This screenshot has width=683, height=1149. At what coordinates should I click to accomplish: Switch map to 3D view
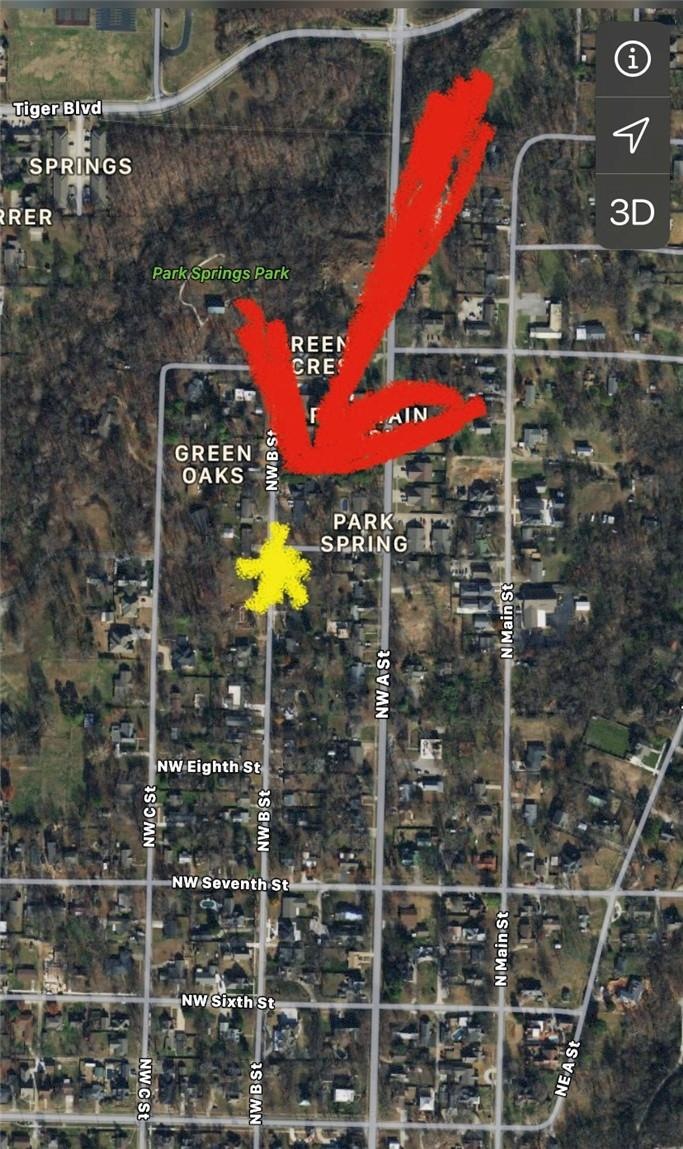[632, 212]
